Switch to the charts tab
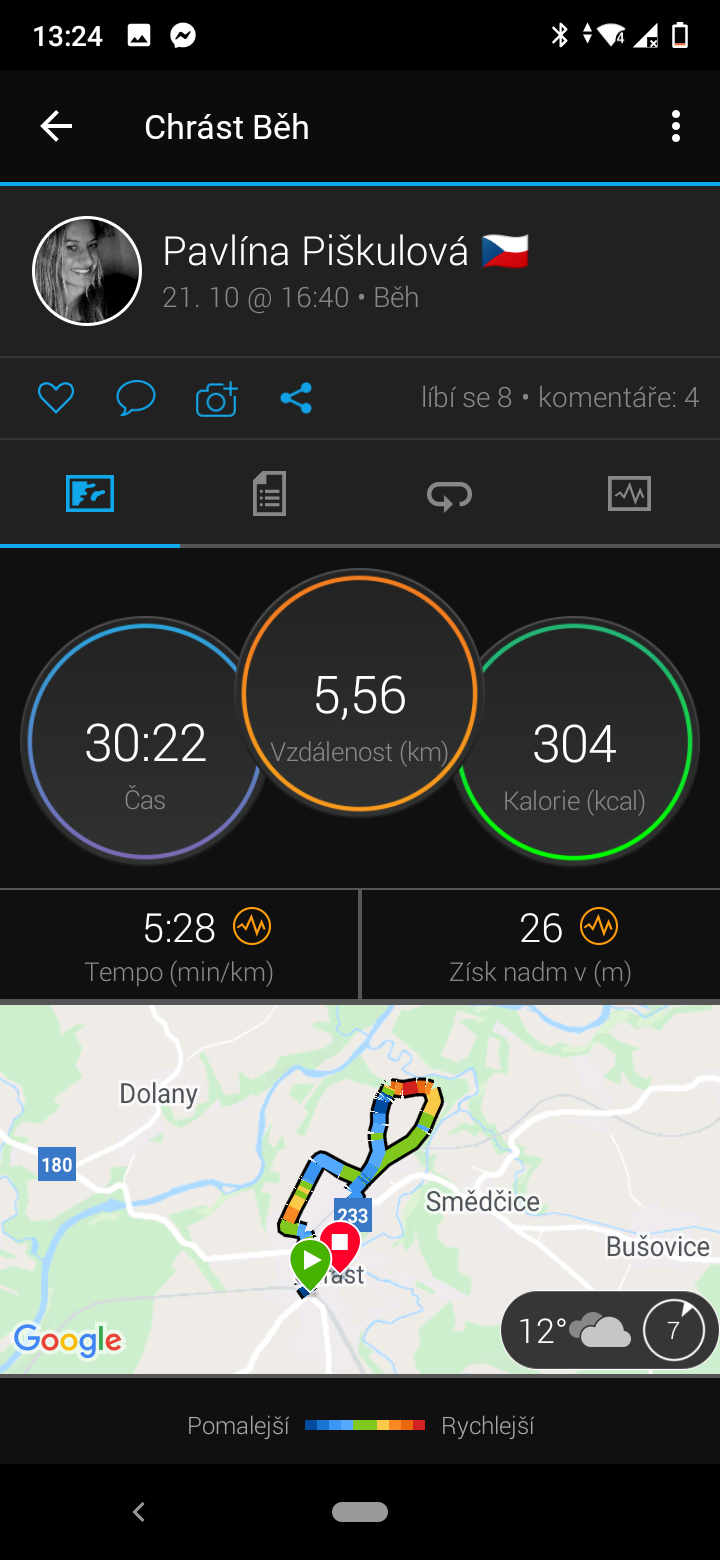Image resolution: width=720 pixels, height=1560 pixels. 630,494
